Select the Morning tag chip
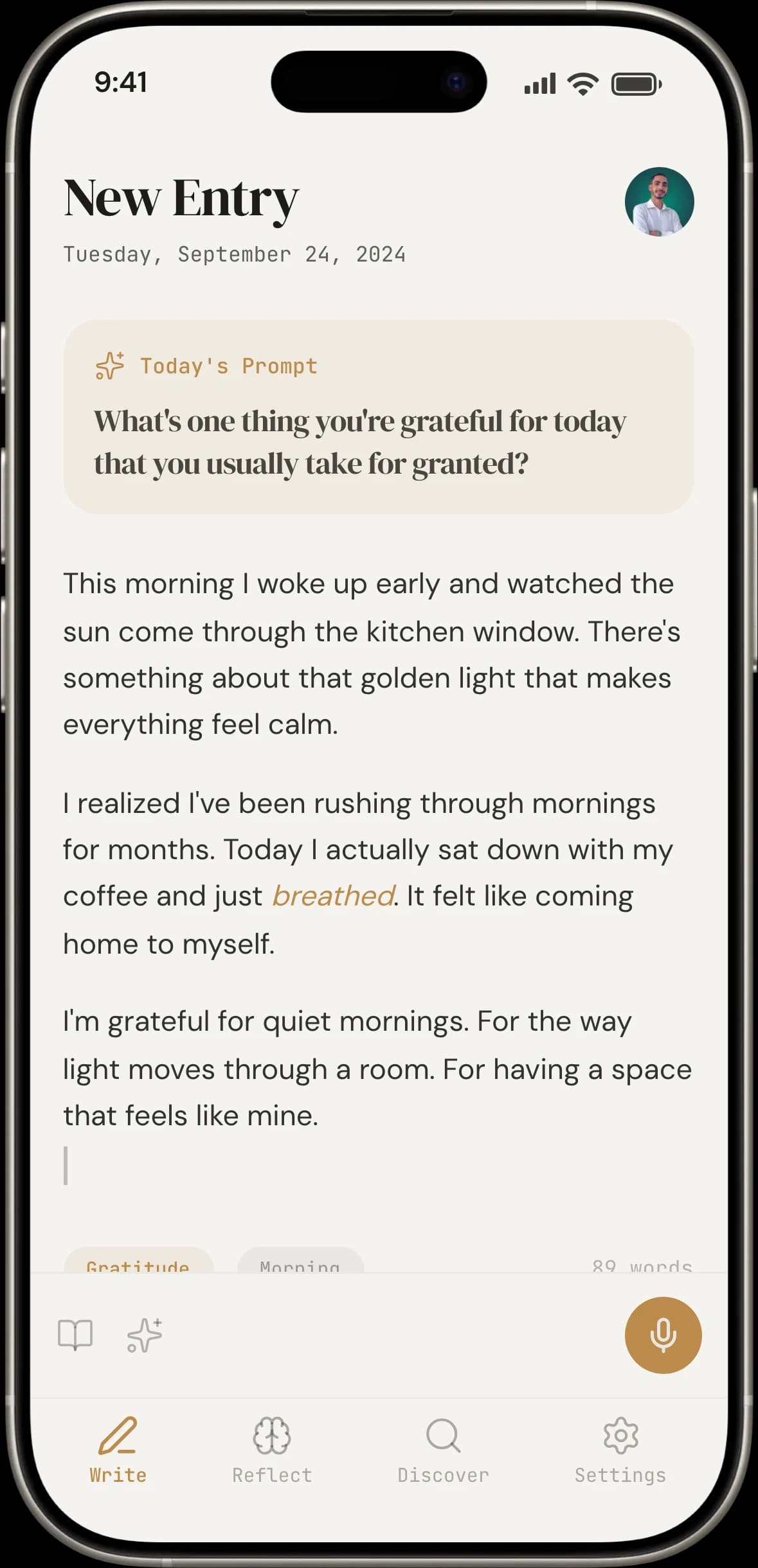The height and width of the screenshot is (1568, 758). (300, 1262)
